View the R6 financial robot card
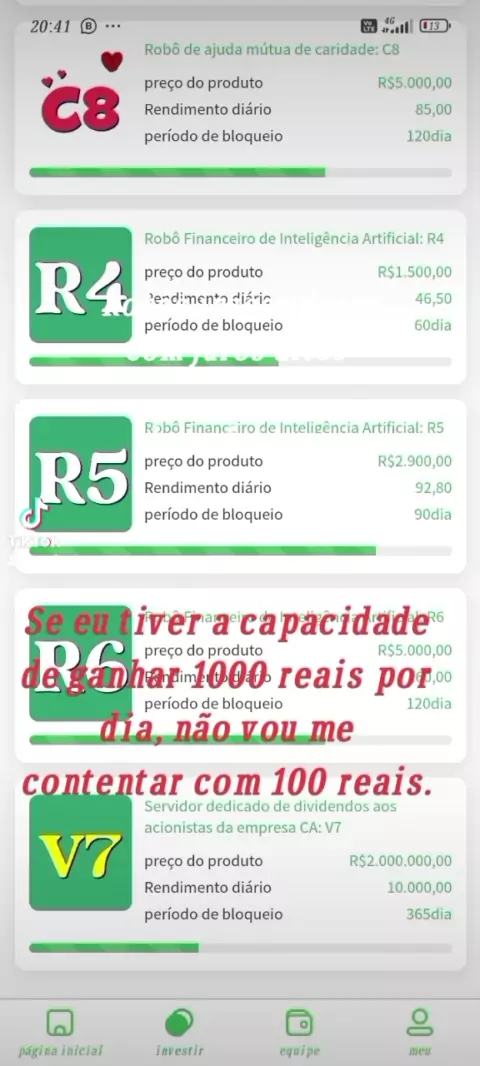480x1066 pixels. [240, 675]
